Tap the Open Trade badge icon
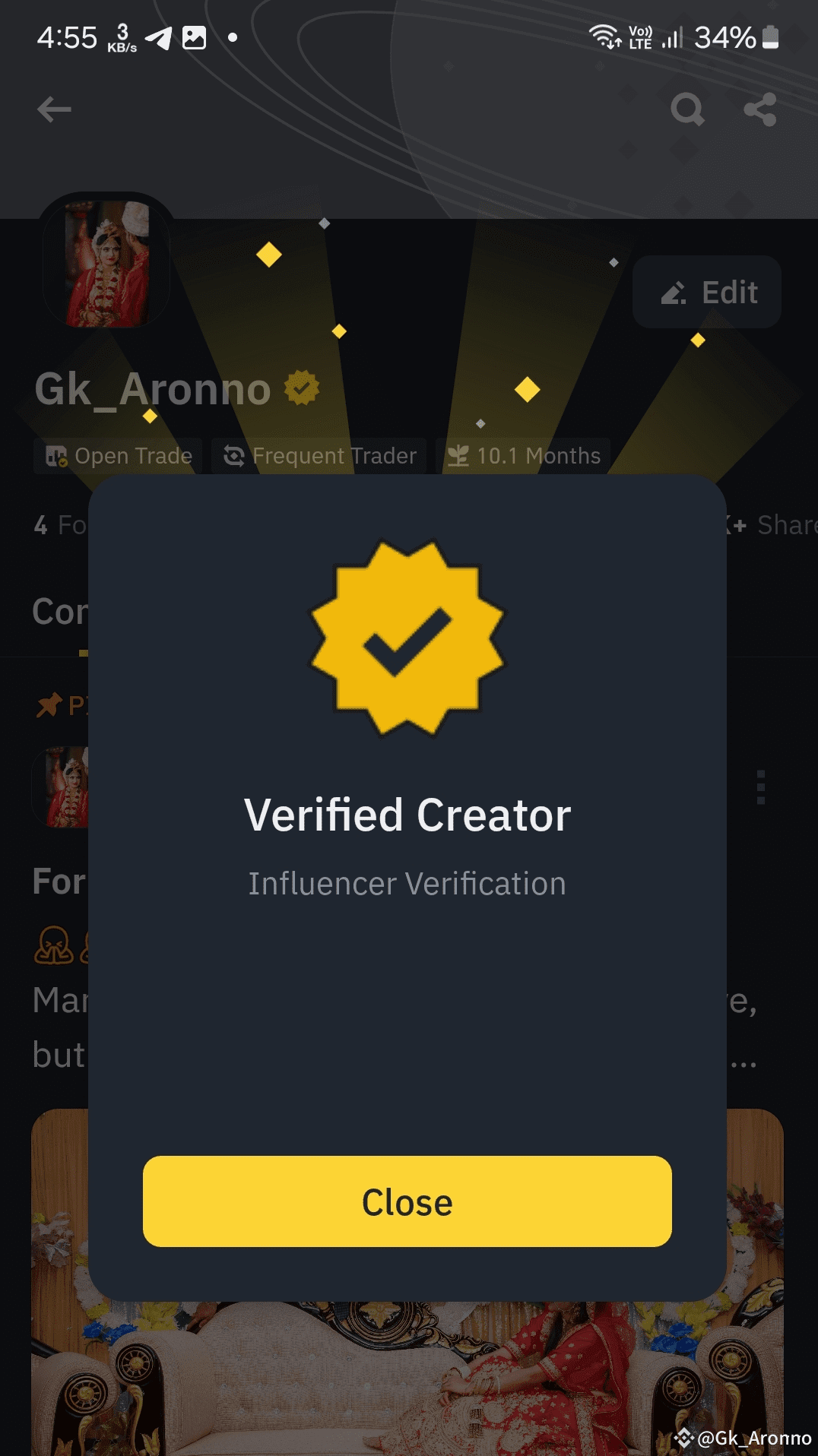Viewport: 818px width, 1456px height. (57, 456)
